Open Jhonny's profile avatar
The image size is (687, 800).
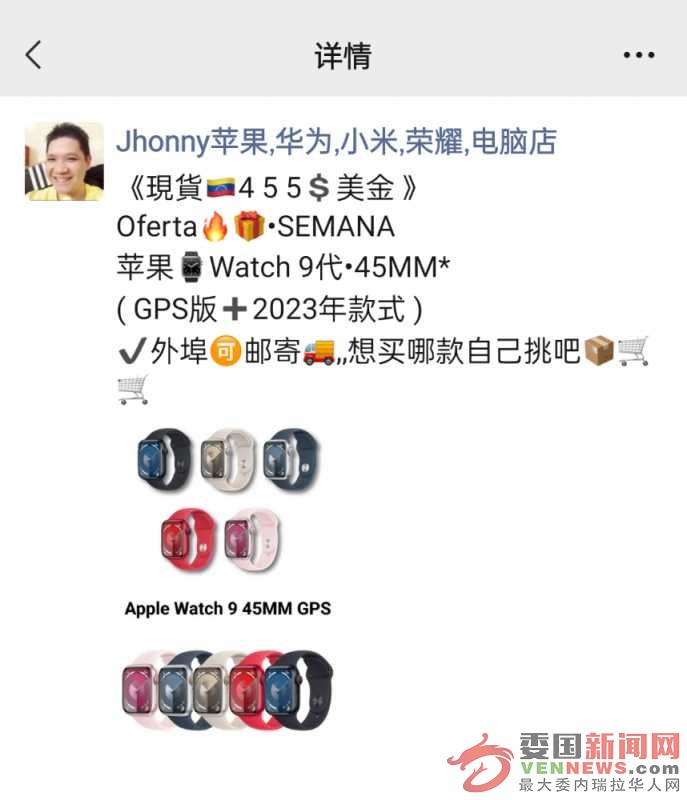pos(64,162)
